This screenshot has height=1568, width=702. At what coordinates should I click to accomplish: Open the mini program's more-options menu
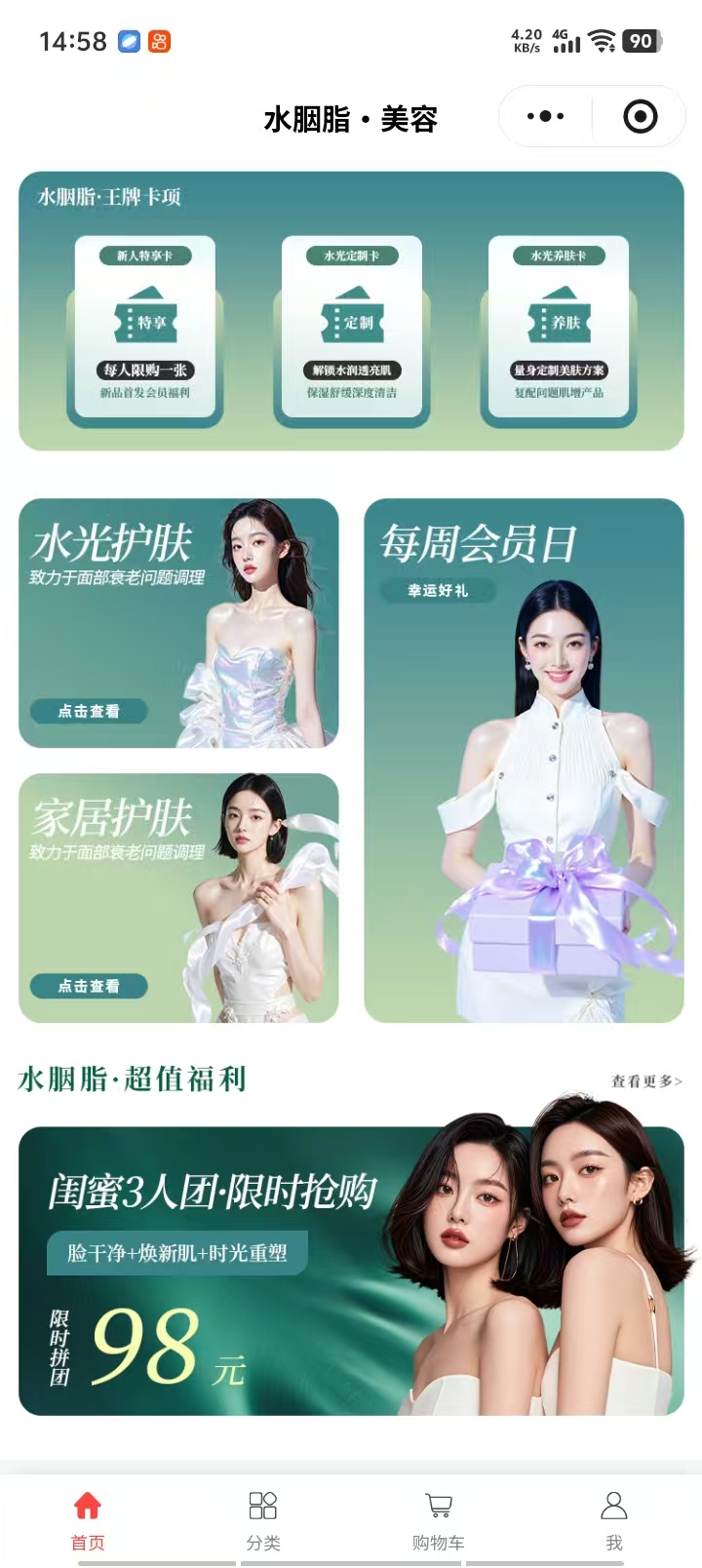[545, 117]
